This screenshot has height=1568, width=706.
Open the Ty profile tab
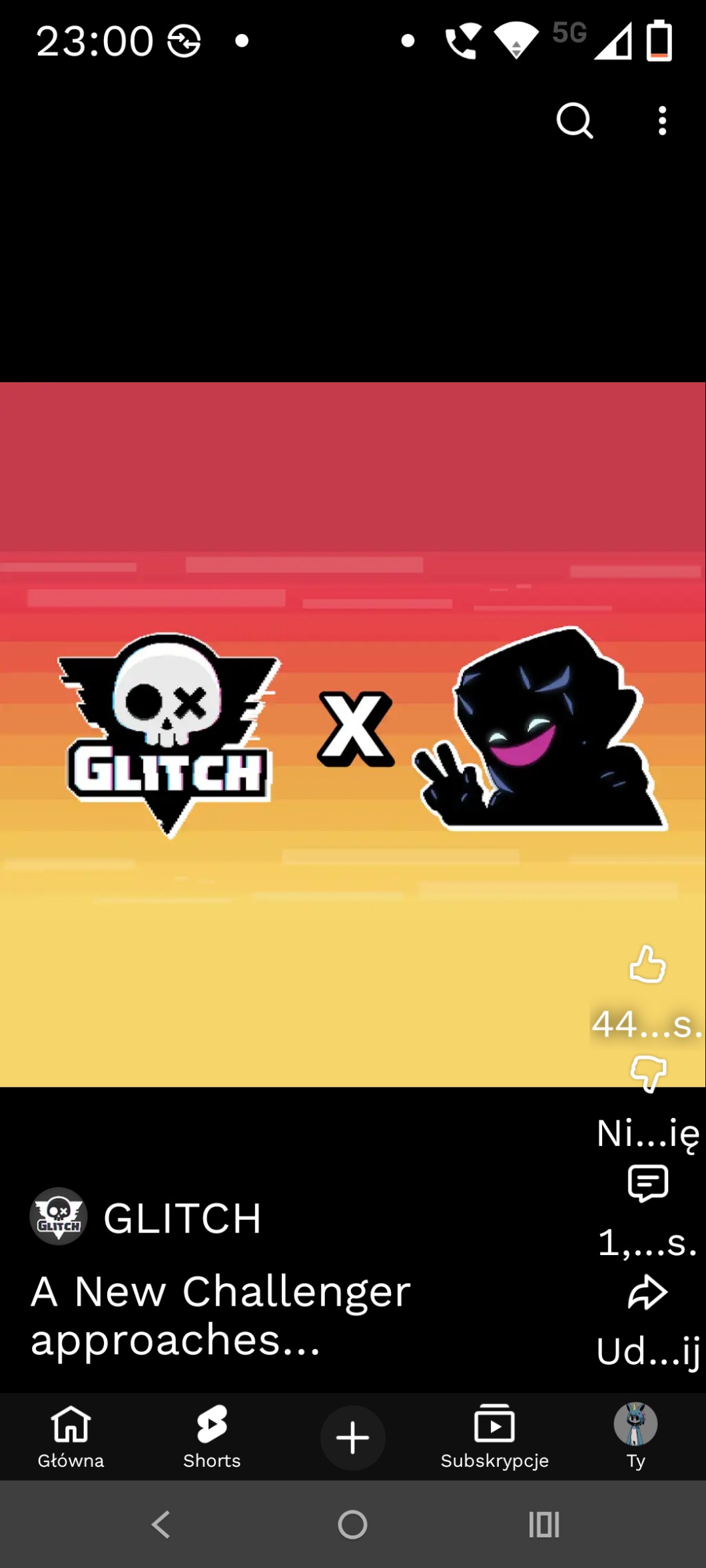[635, 1436]
